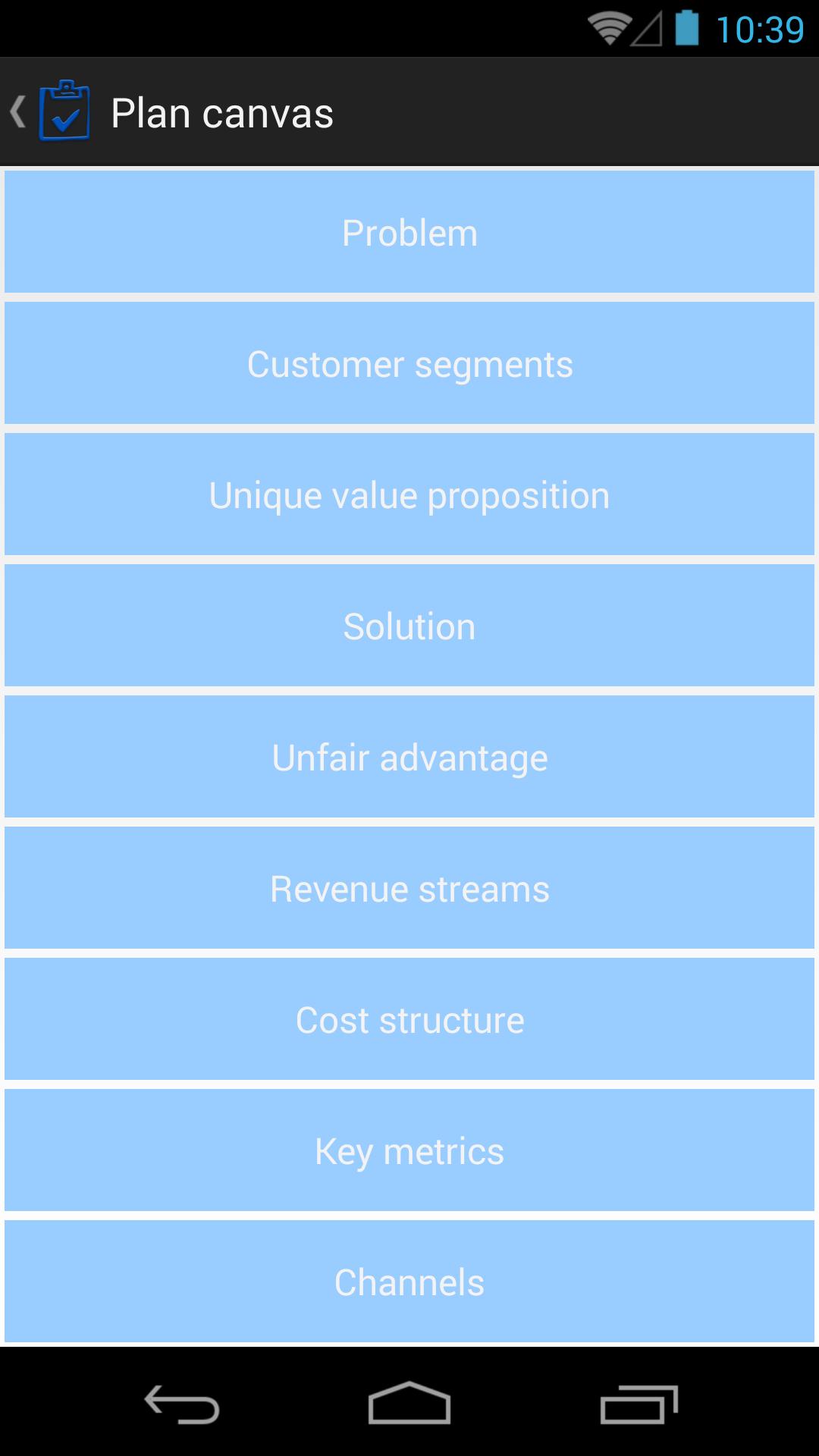The height and width of the screenshot is (1456, 819).
Task: Select Unfair advantage
Action: [409, 756]
